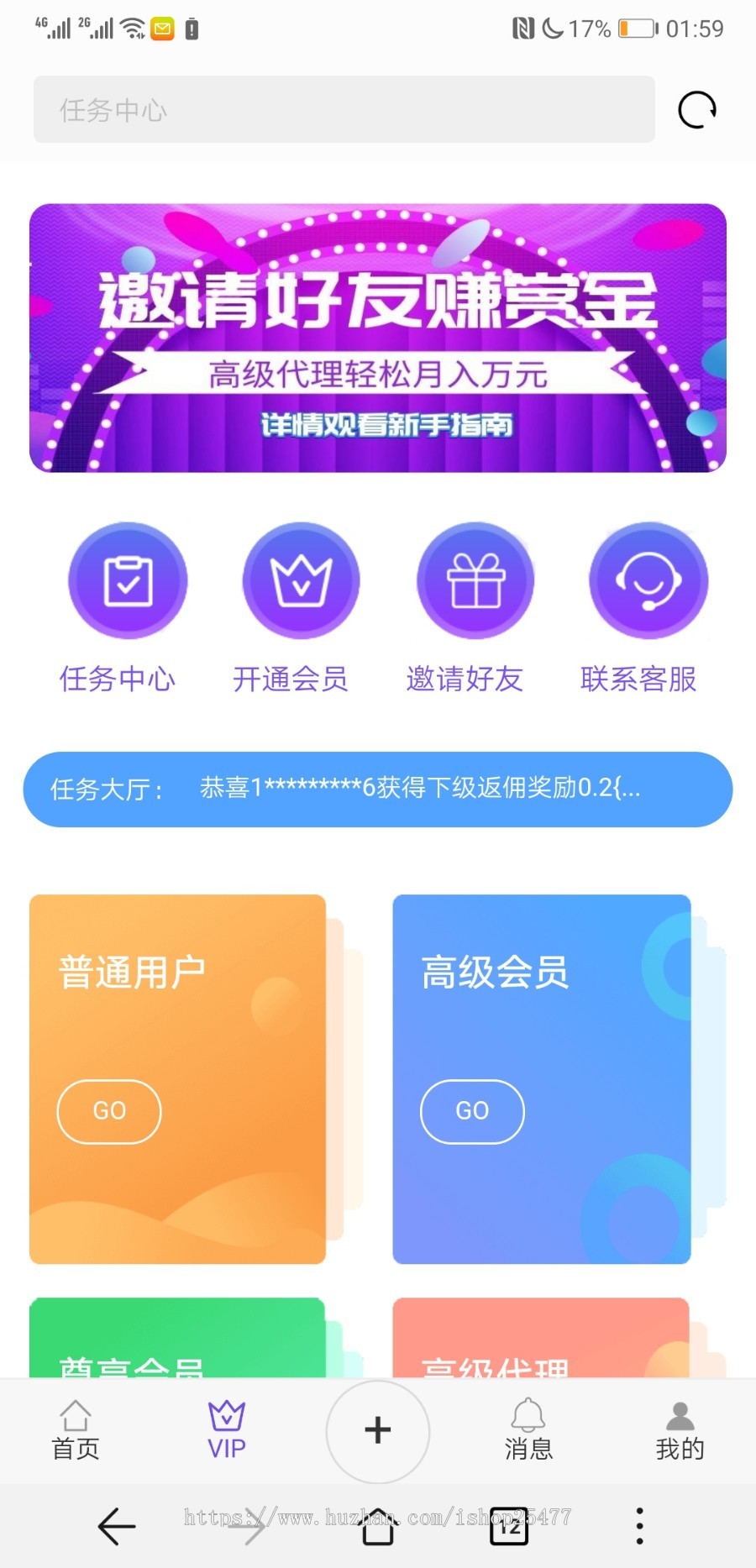Image resolution: width=756 pixels, height=1568 pixels.
Task: Open browser tab switcher showing 12 tabs
Action: click(x=508, y=1527)
